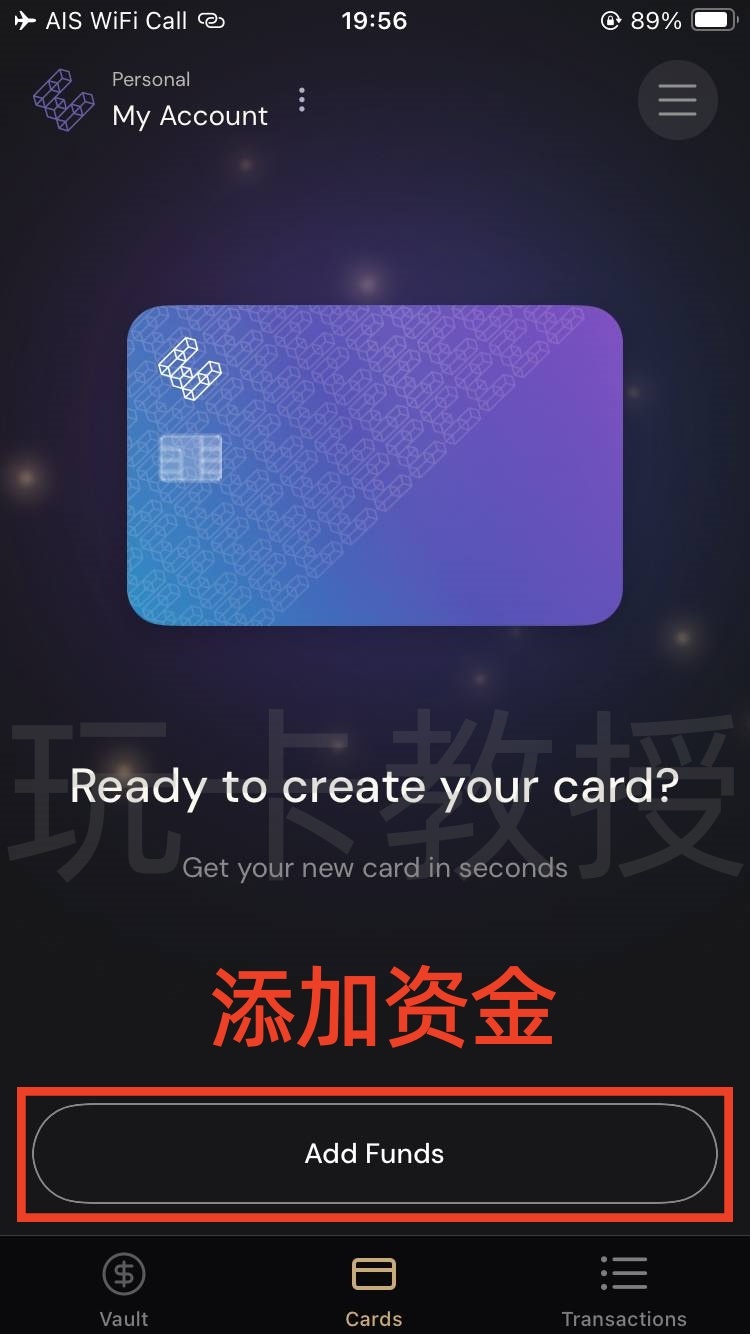Open the account options three-dot menu
Viewport: 750px width, 1334px height.
coord(302,100)
